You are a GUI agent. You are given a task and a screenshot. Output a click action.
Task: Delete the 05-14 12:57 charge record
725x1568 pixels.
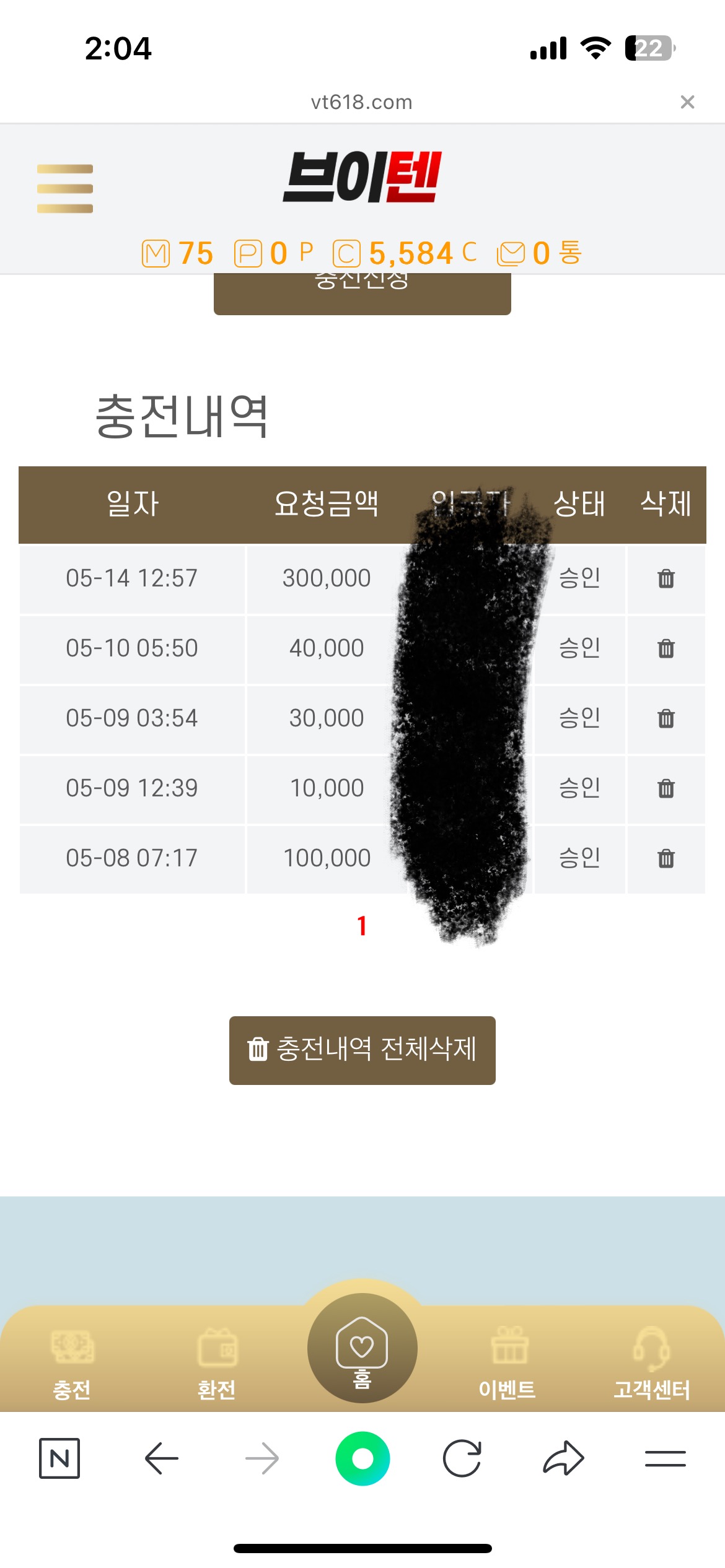tap(666, 578)
